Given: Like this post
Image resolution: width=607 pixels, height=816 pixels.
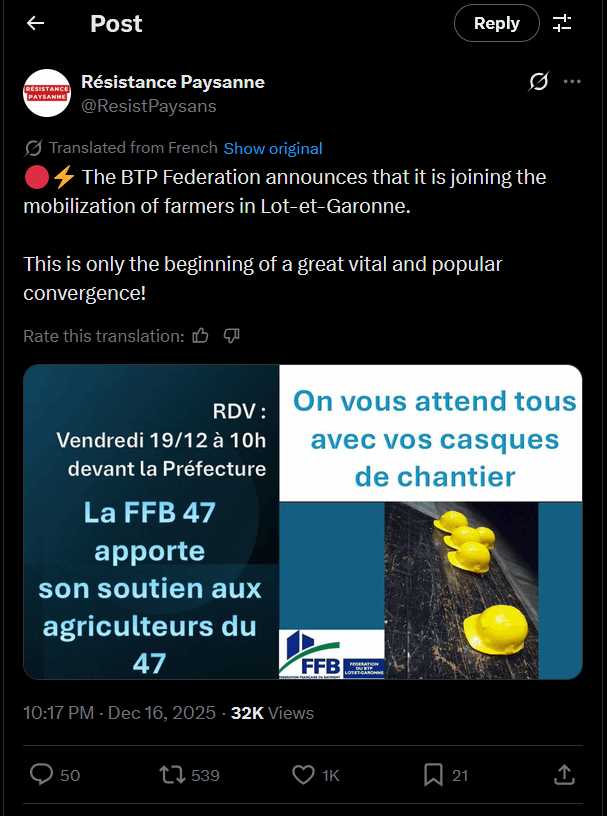Looking at the screenshot, I should coord(303,775).
